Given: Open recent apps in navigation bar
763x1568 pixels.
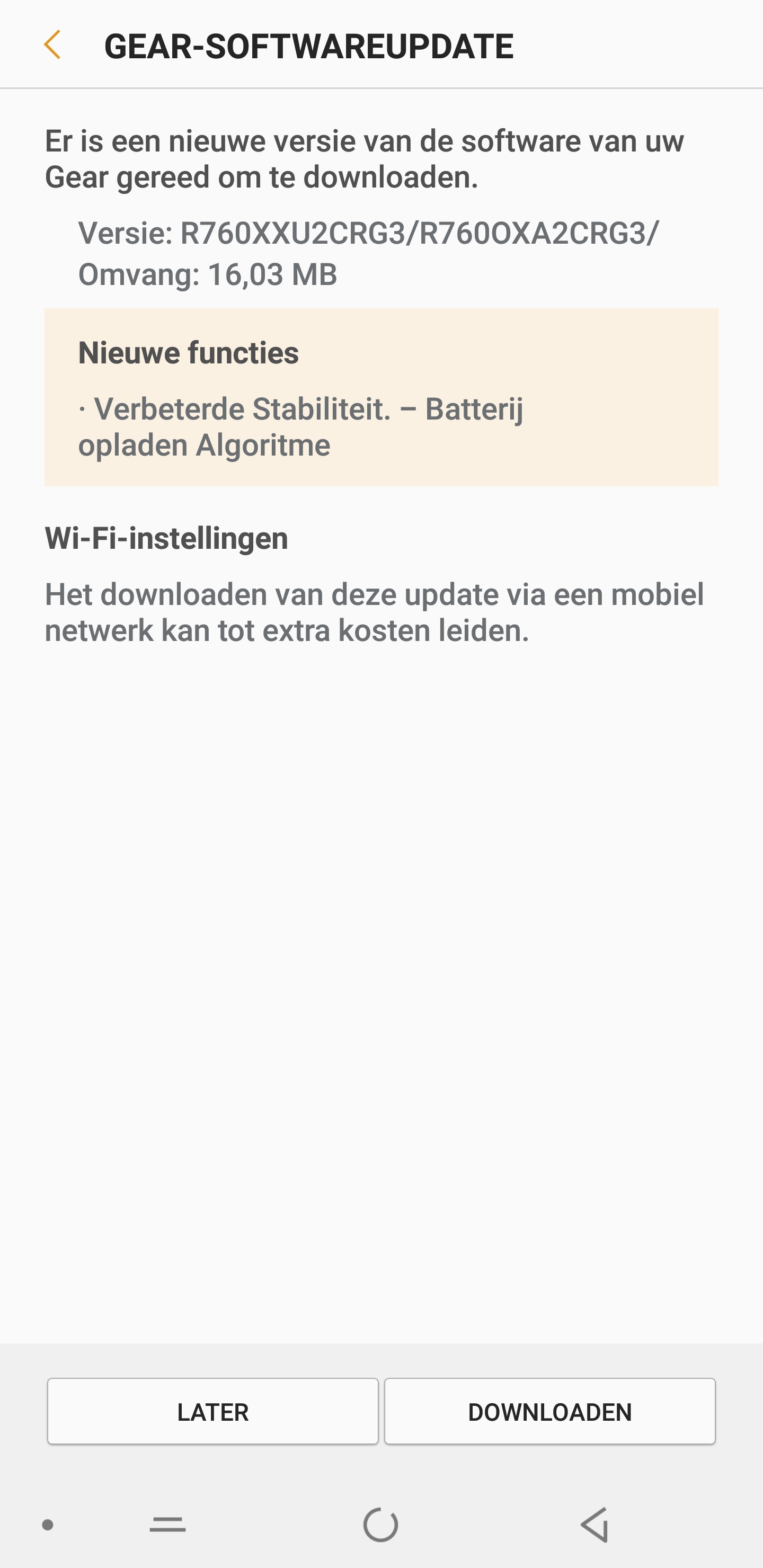Looking at the screenshot, I should 167,1525.
